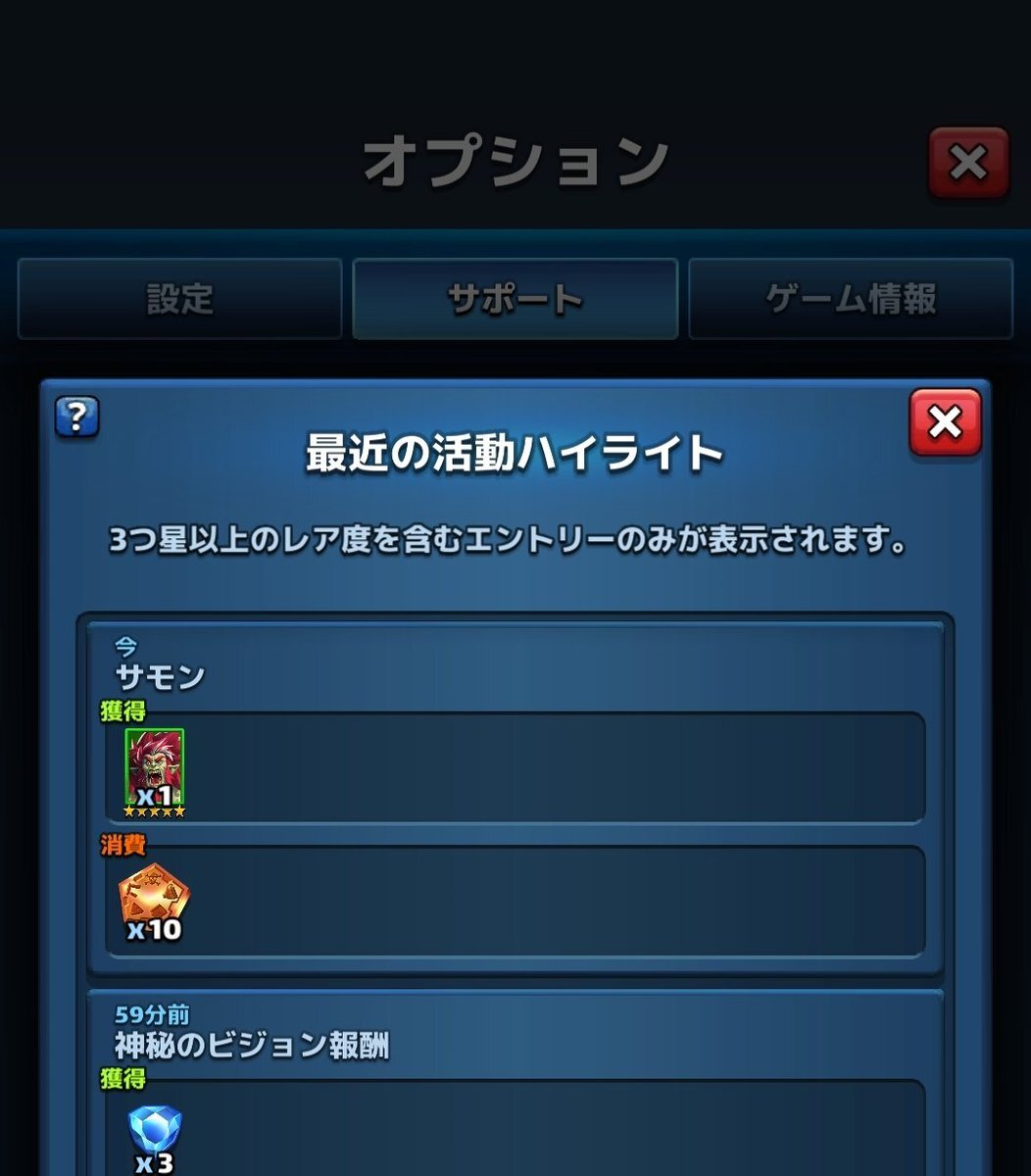
Task: Open the question mark help icon
Action: 78,416
